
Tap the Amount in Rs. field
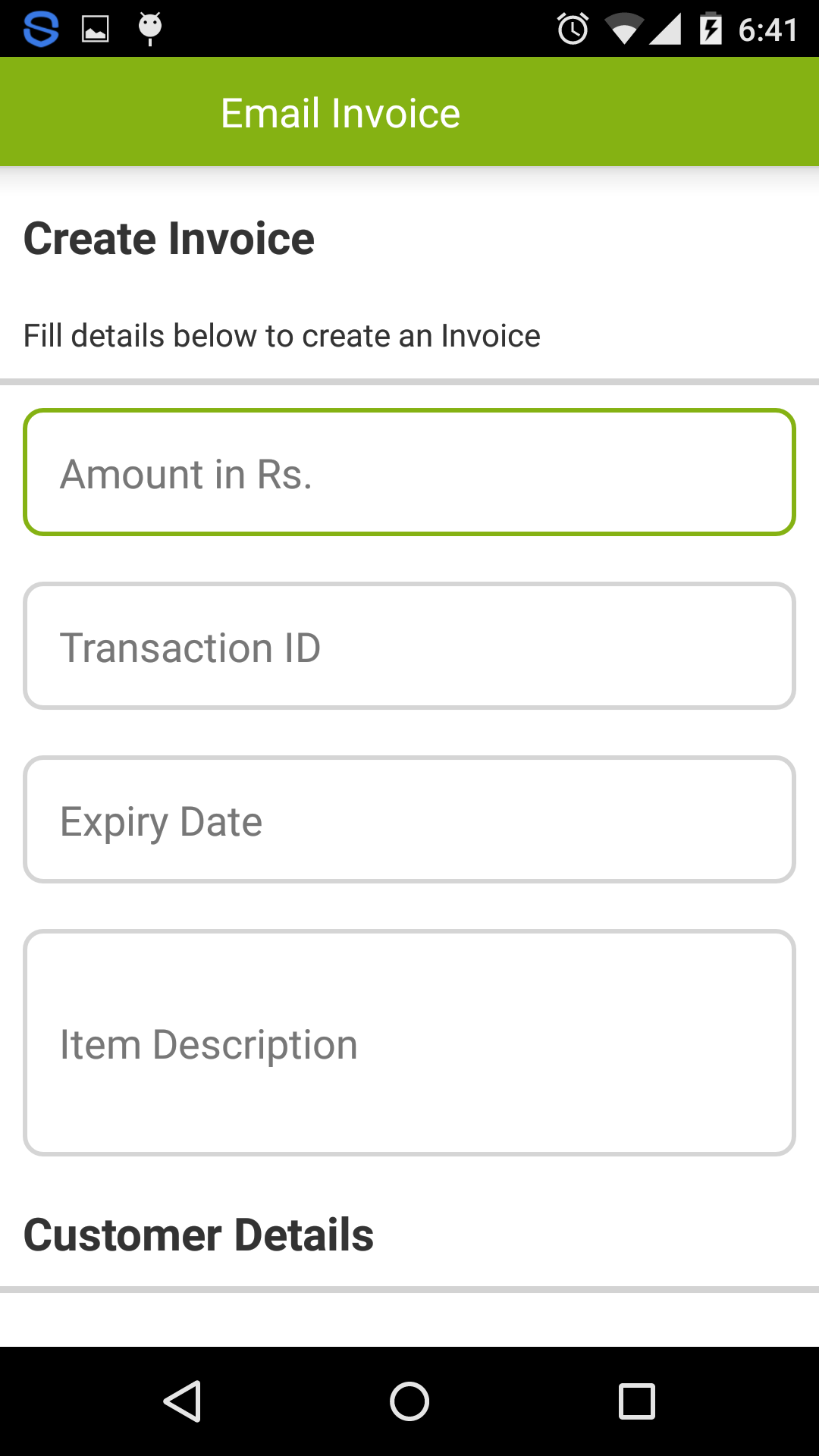tap(409, 472)
